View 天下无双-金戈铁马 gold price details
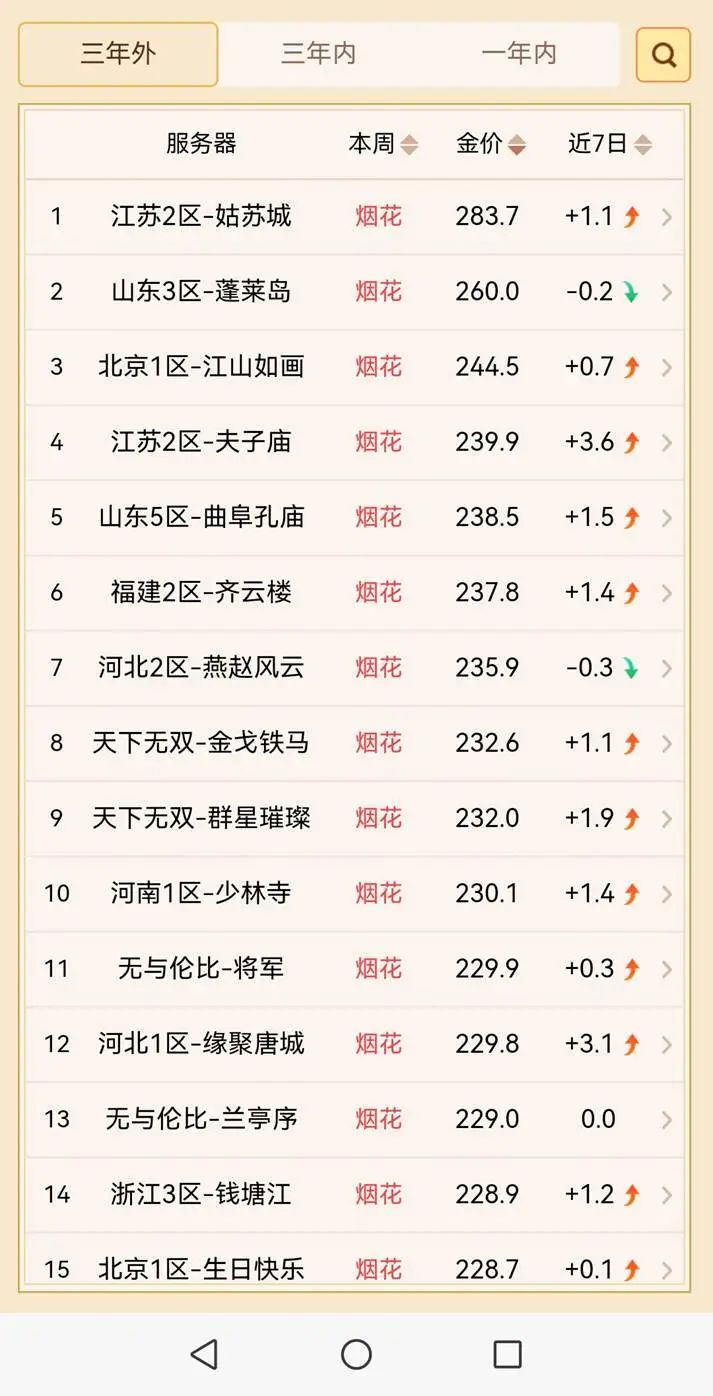This screenshot has height=1396, width=713. point(355,743)
